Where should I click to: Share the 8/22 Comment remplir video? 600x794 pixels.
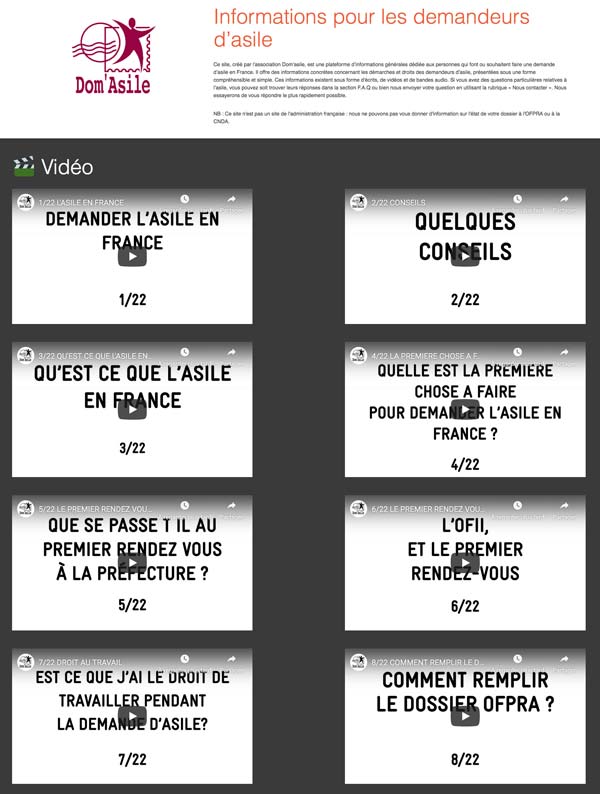pyautogui.click(x=564, y=660)
